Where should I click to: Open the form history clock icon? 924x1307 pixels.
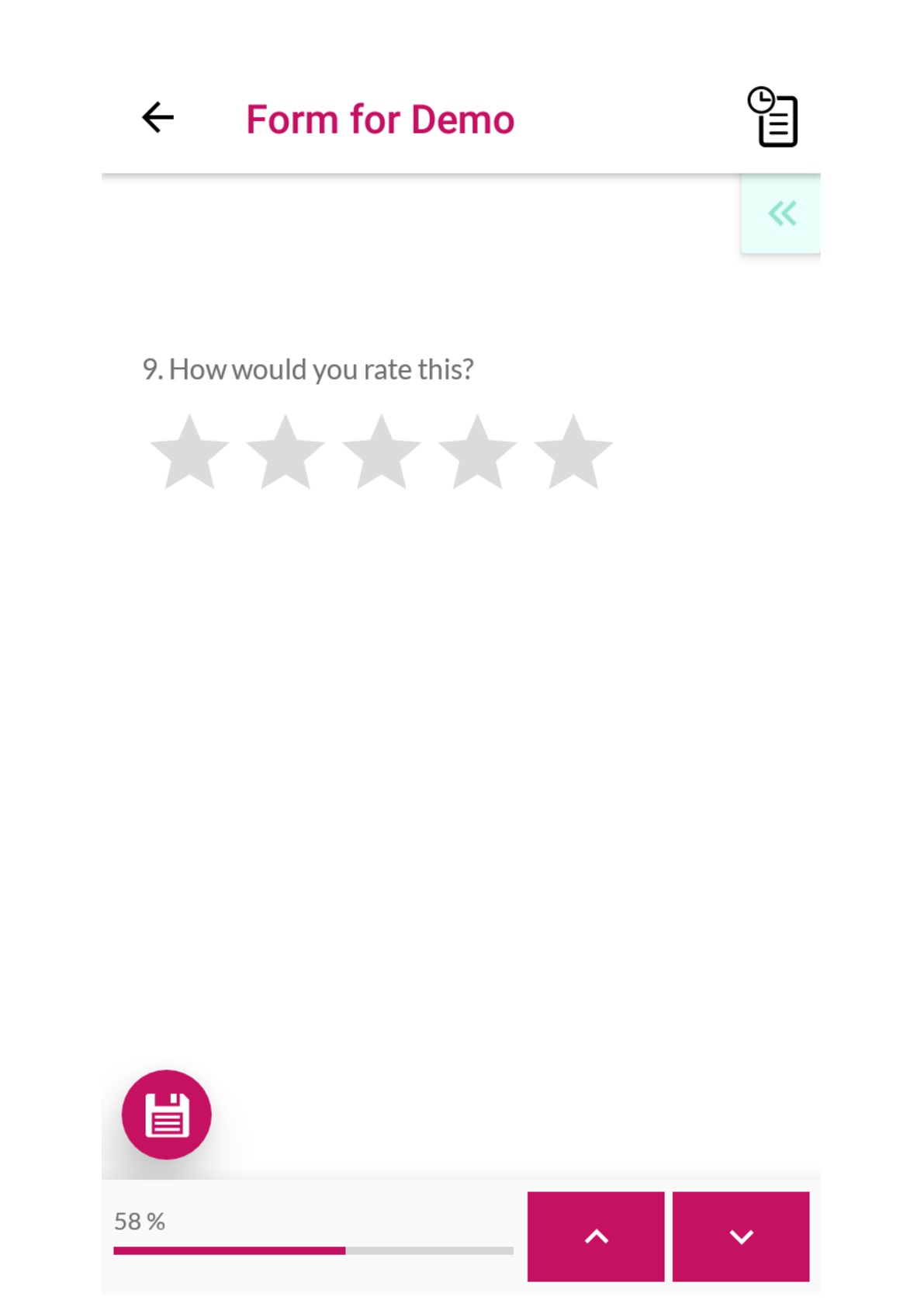772,117
